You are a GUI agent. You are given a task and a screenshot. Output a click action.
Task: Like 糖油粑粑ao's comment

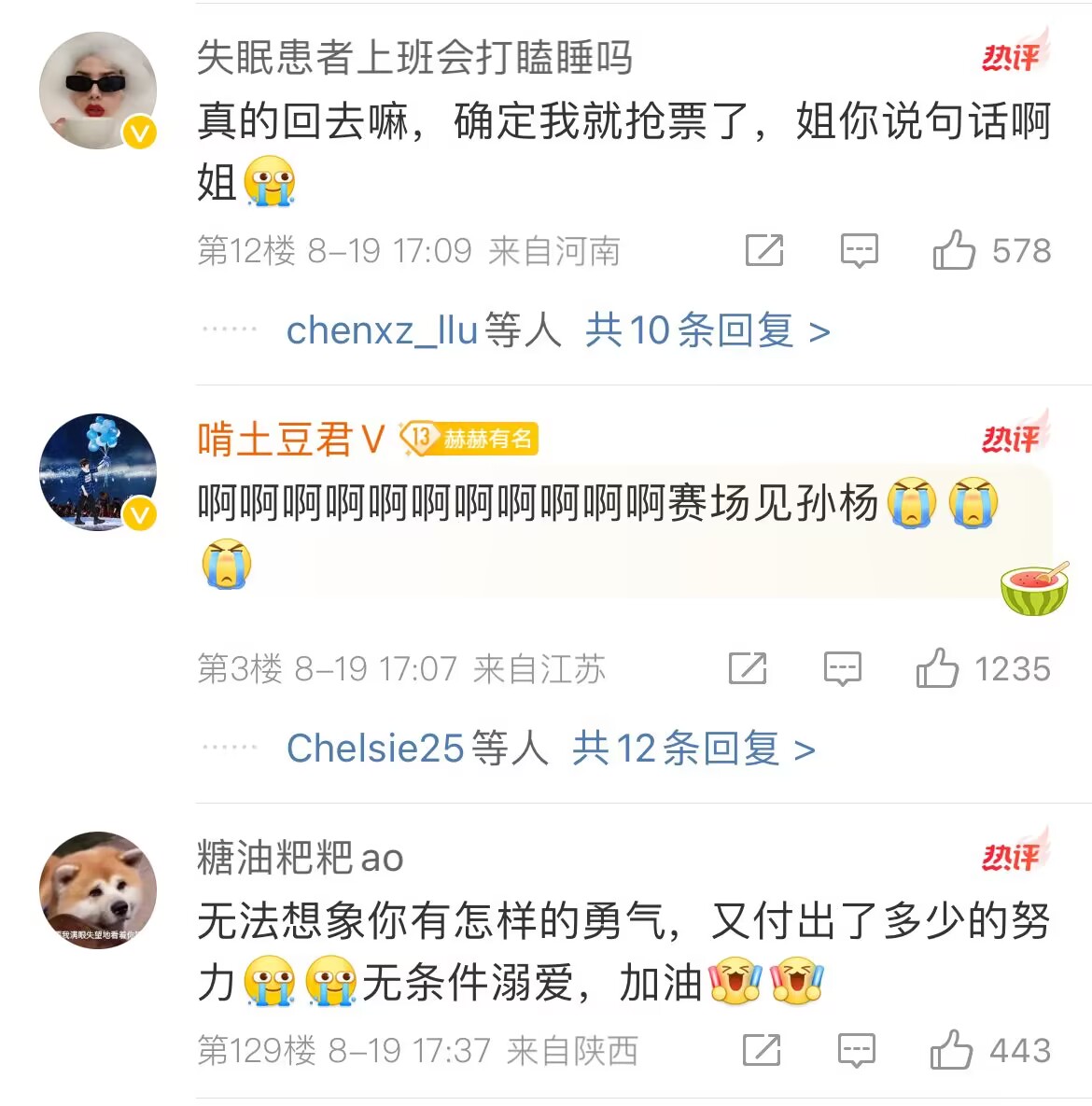click(x=952, y=1050)
